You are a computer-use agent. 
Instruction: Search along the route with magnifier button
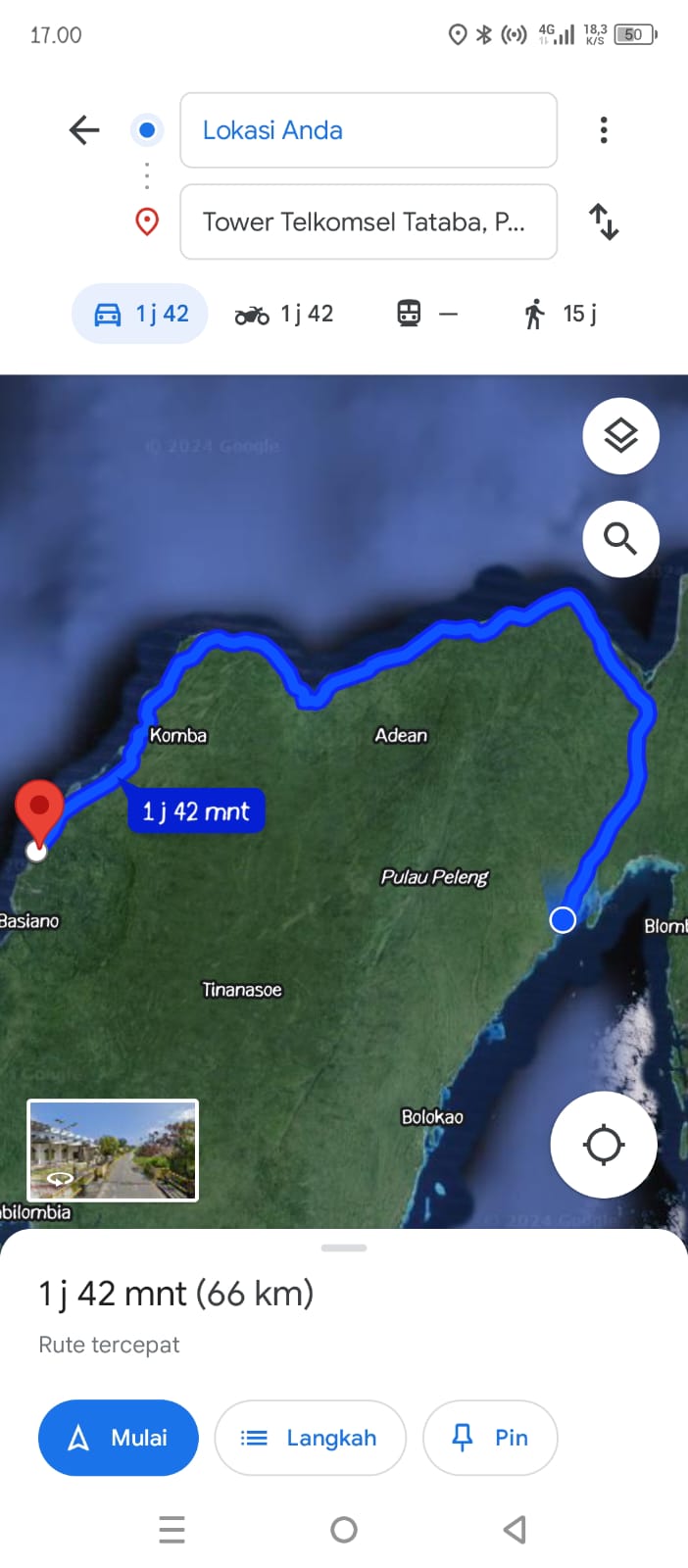(x=620, y=539)
